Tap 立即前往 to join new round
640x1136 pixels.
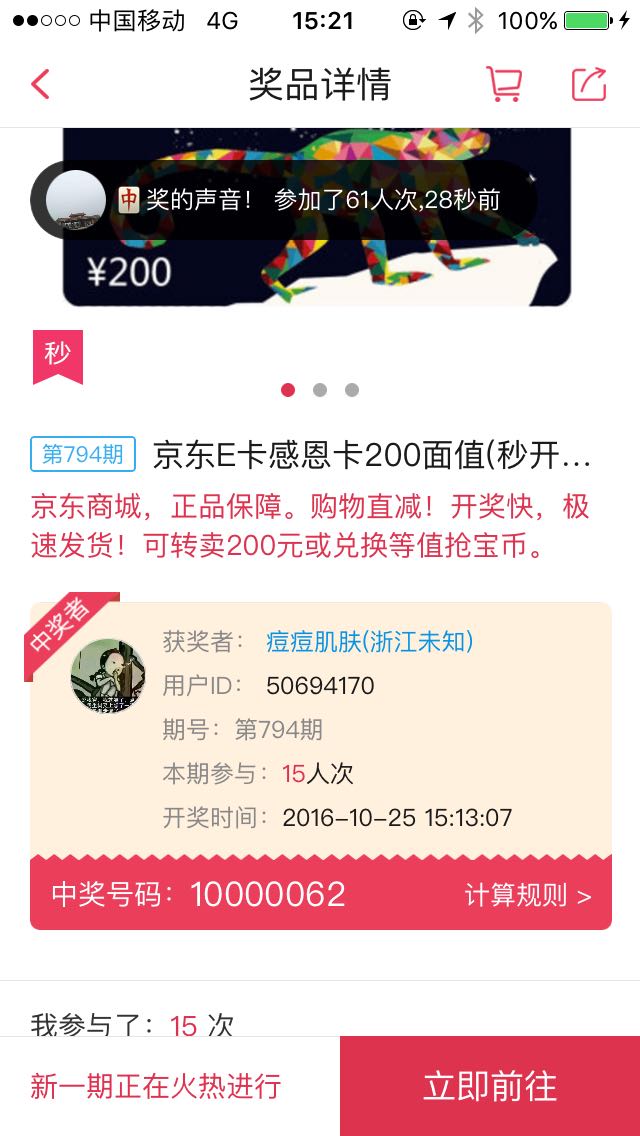point(490,1086)
